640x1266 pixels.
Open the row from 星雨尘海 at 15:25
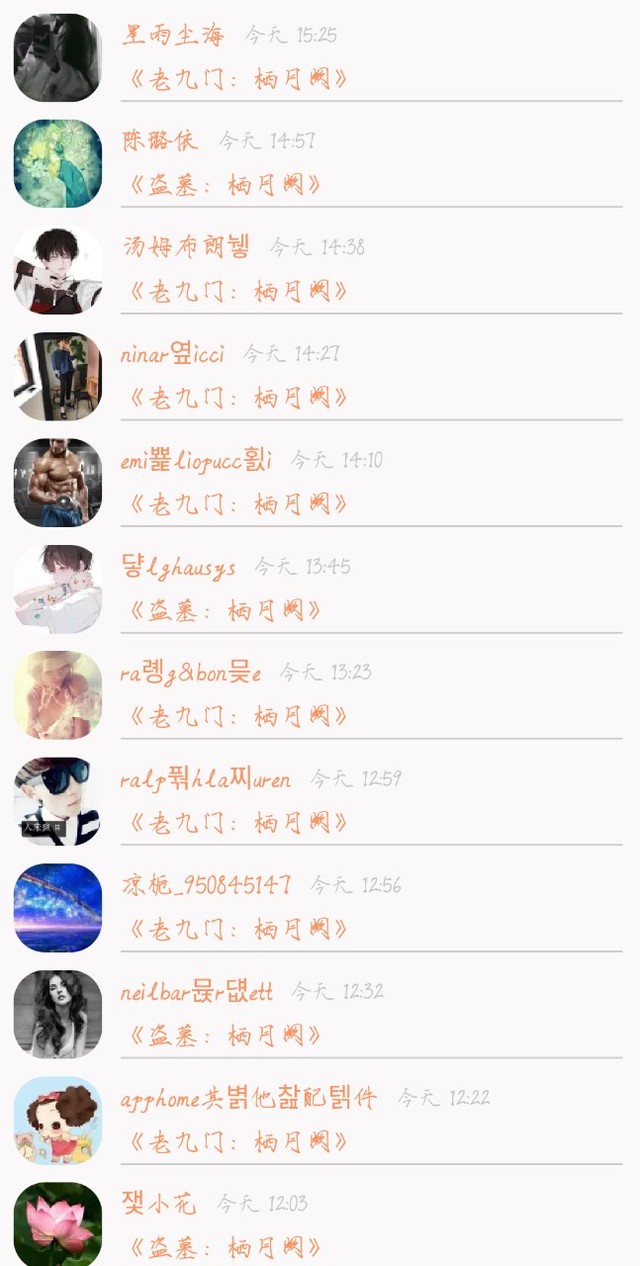(x=320, y=57)
